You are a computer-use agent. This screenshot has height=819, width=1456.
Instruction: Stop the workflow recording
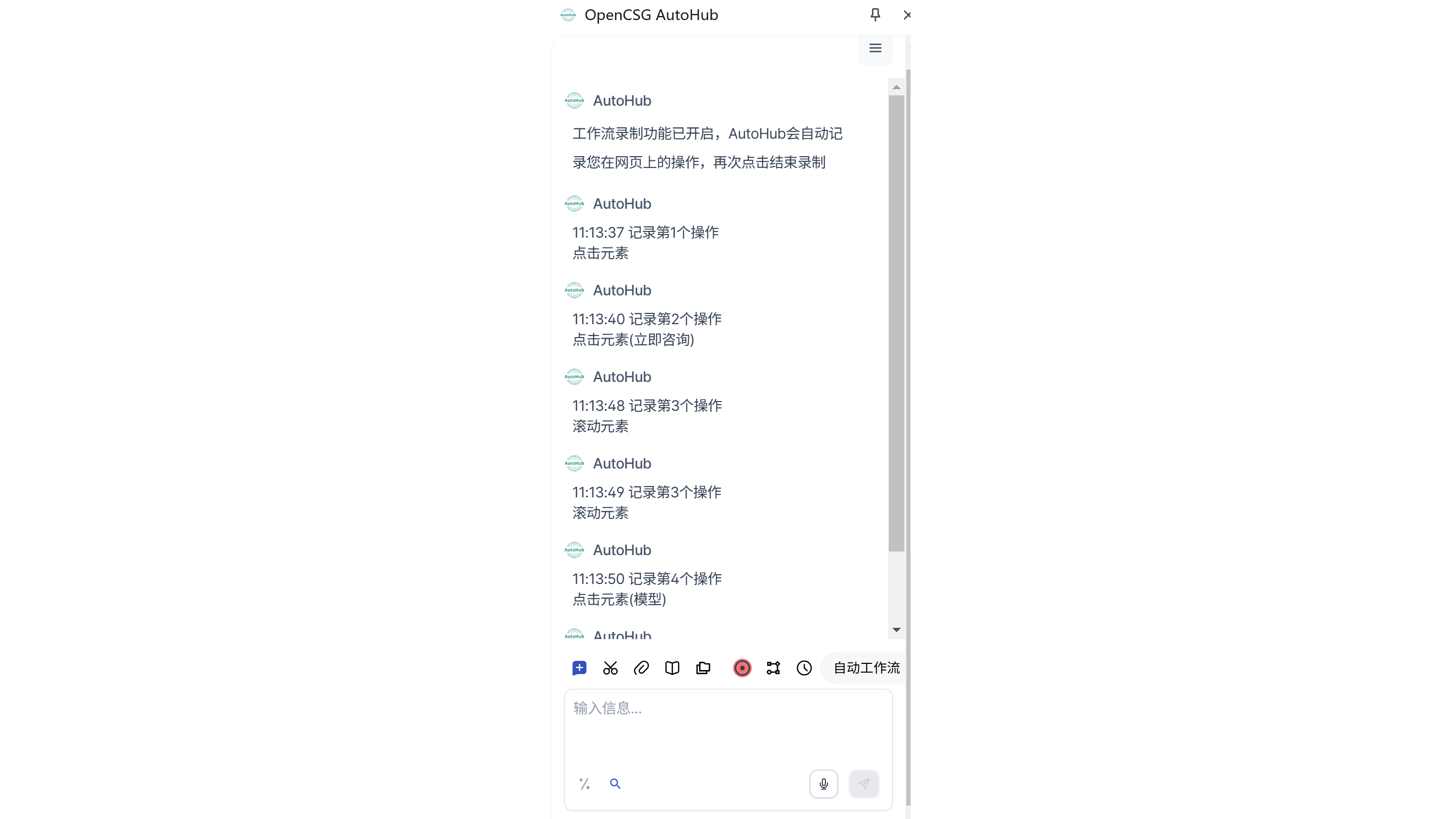point(742,668)
